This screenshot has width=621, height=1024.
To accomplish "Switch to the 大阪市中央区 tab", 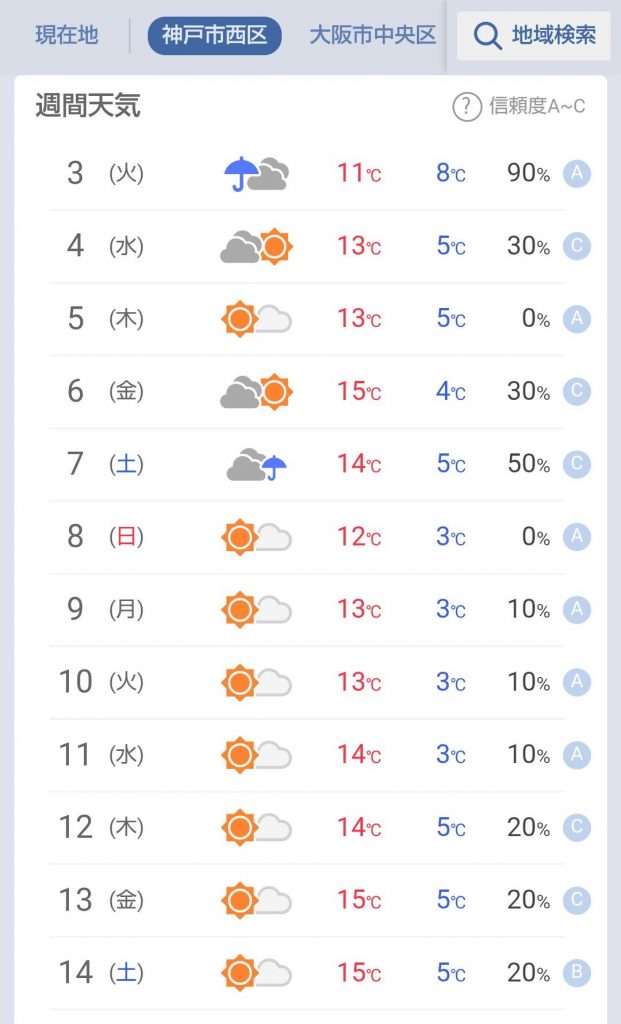I will (x=372, y=36).
